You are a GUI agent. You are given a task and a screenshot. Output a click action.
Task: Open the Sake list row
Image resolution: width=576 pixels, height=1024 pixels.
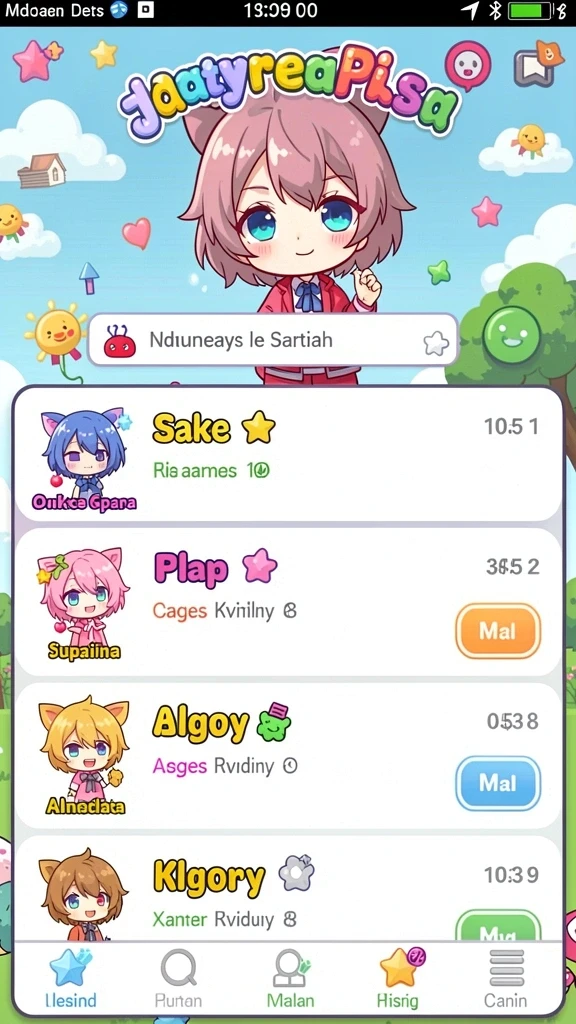(288, 456)
